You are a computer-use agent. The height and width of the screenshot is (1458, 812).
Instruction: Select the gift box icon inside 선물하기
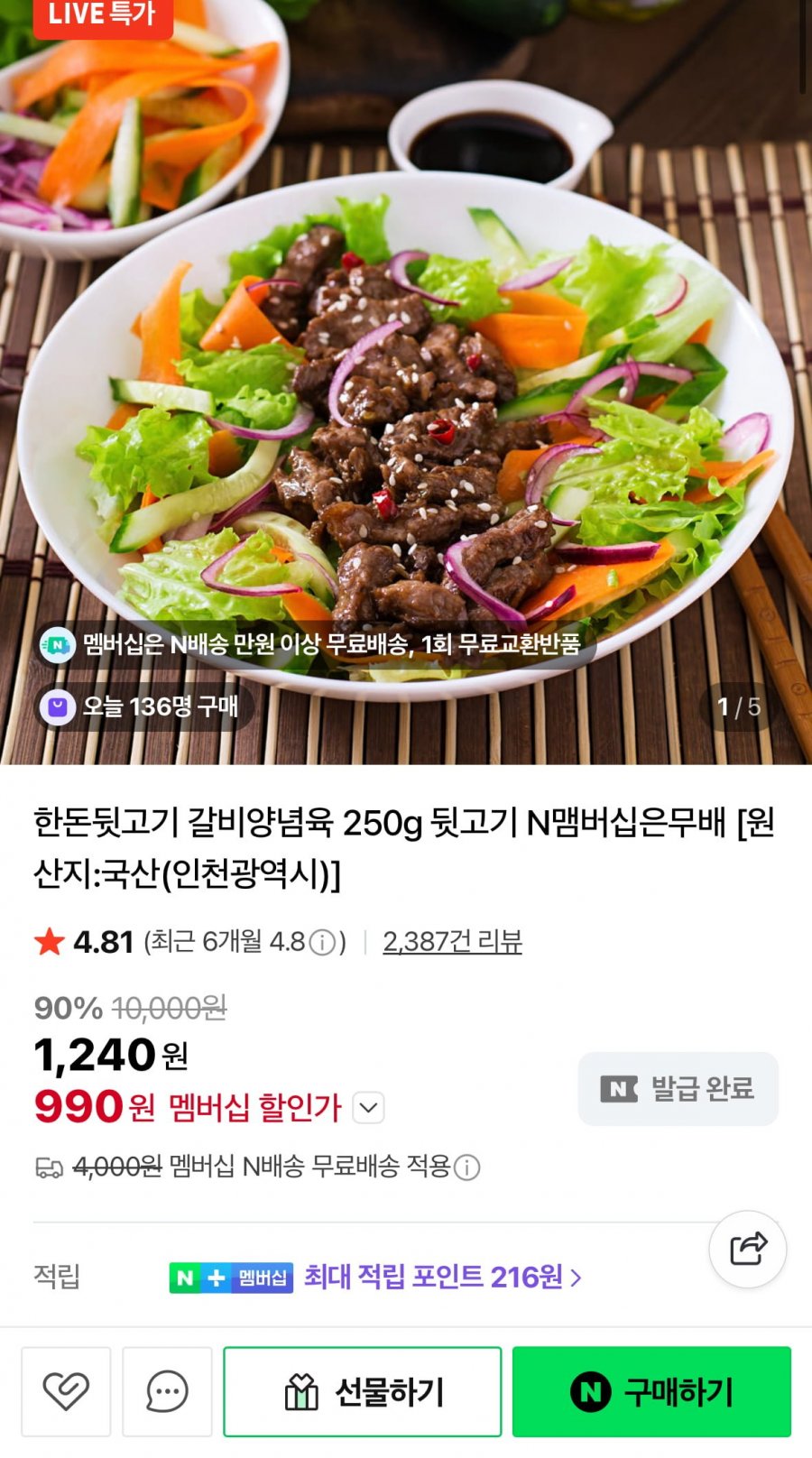tap(303, 1392)
